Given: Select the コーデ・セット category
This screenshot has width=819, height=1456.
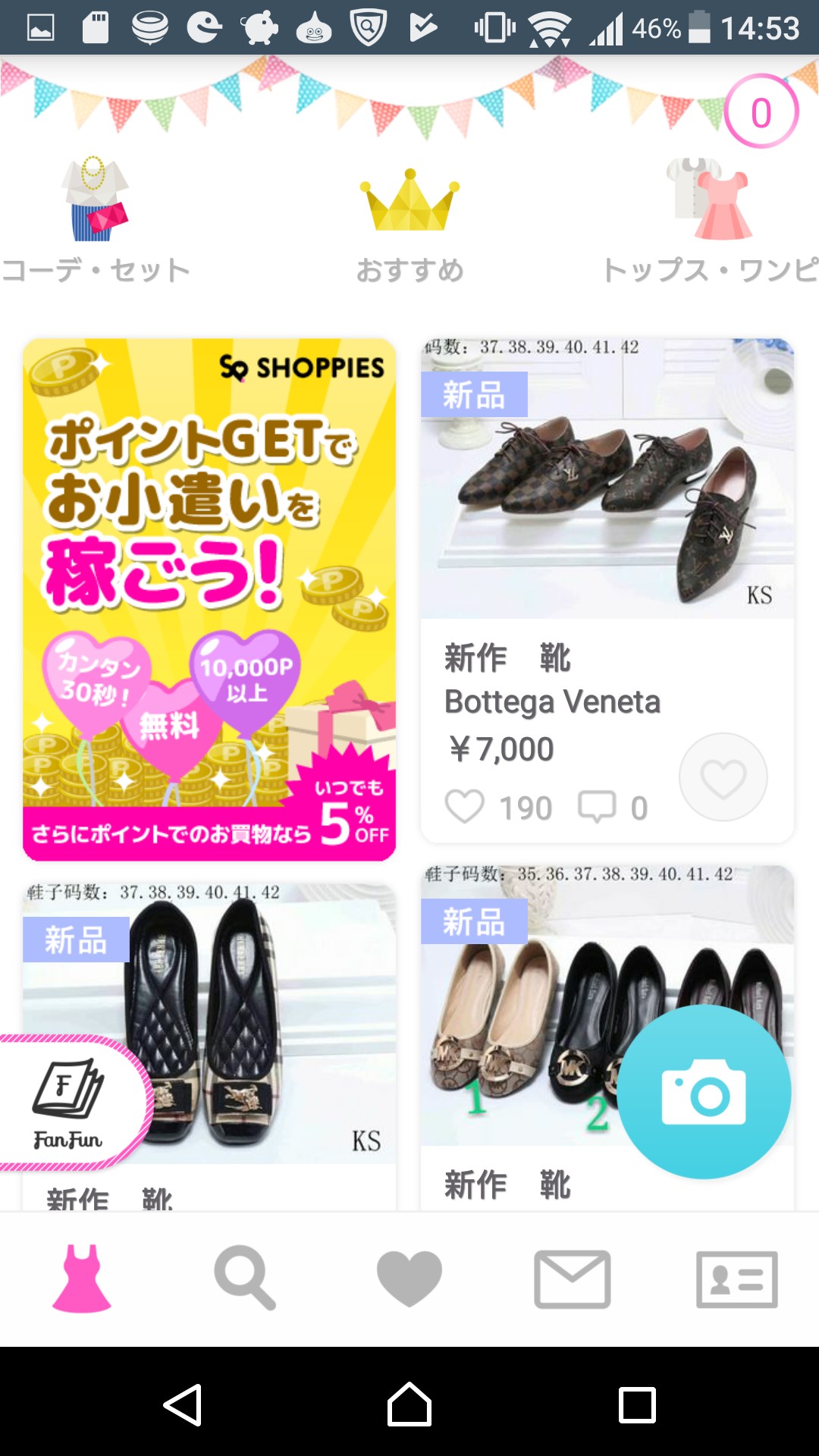Looking at the screenshot, I should 96,220.
